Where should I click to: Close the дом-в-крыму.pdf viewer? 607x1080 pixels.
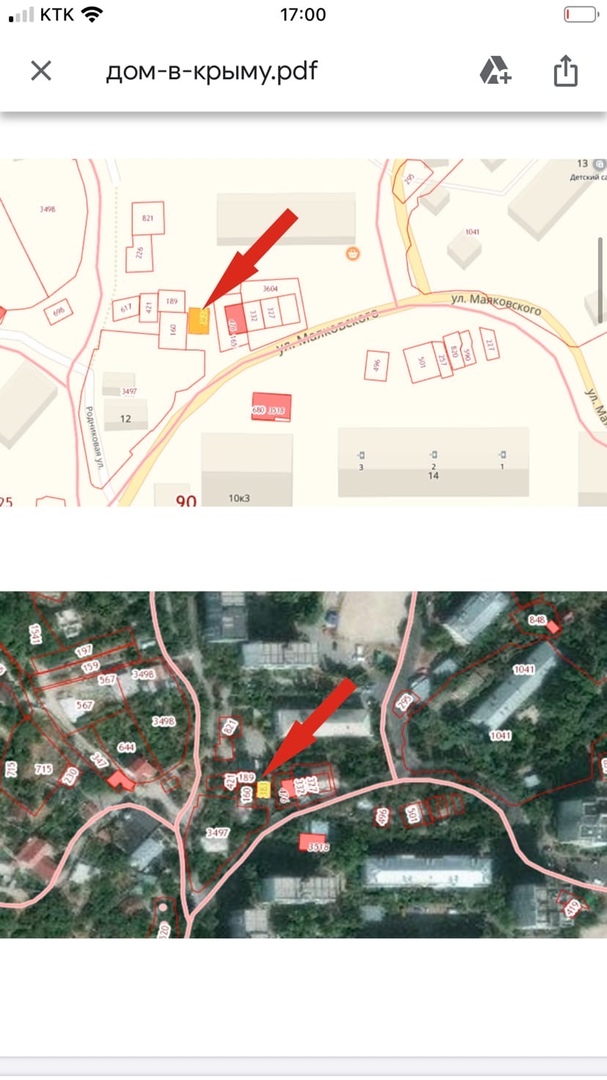click(x=41, y=71)
